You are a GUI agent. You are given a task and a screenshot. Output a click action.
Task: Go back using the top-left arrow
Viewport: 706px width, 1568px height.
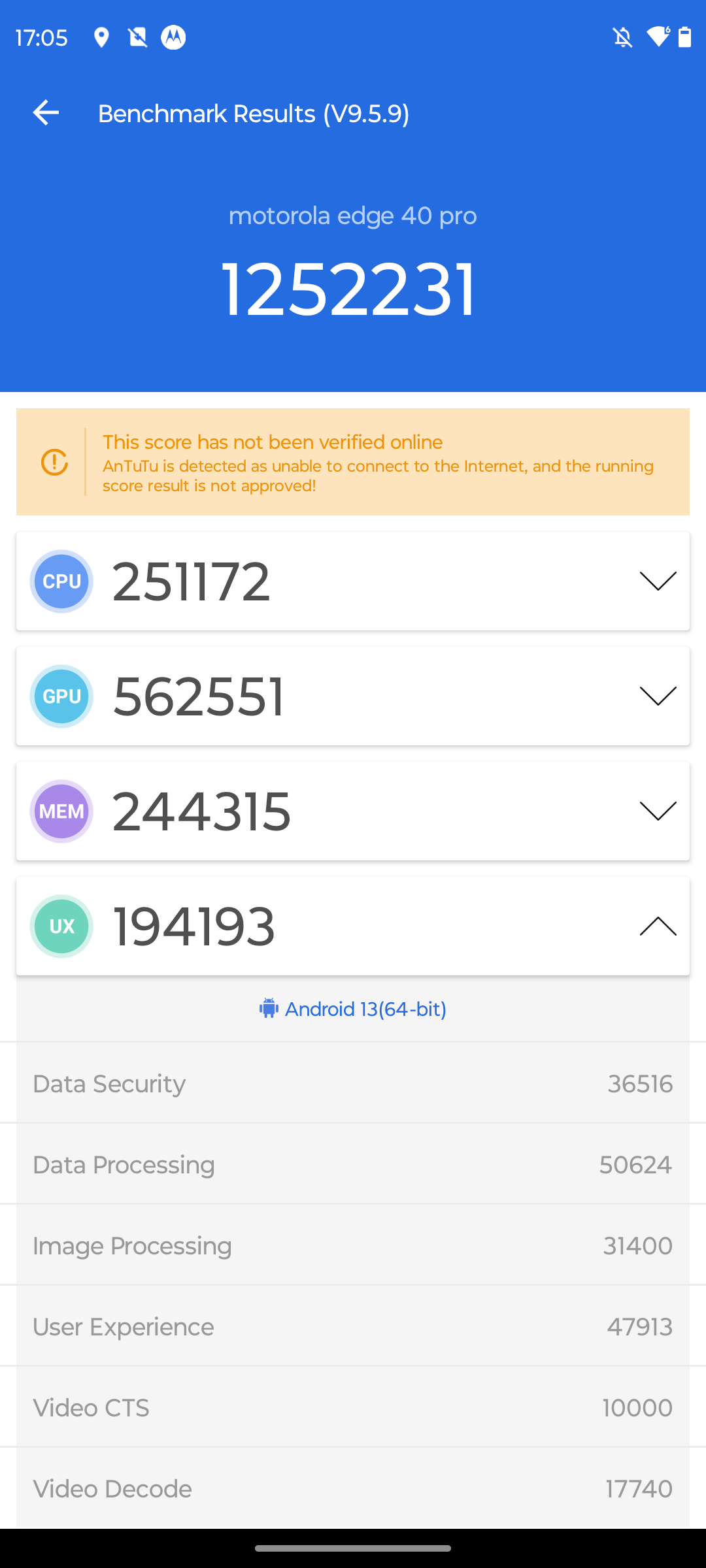click(46, 113)
